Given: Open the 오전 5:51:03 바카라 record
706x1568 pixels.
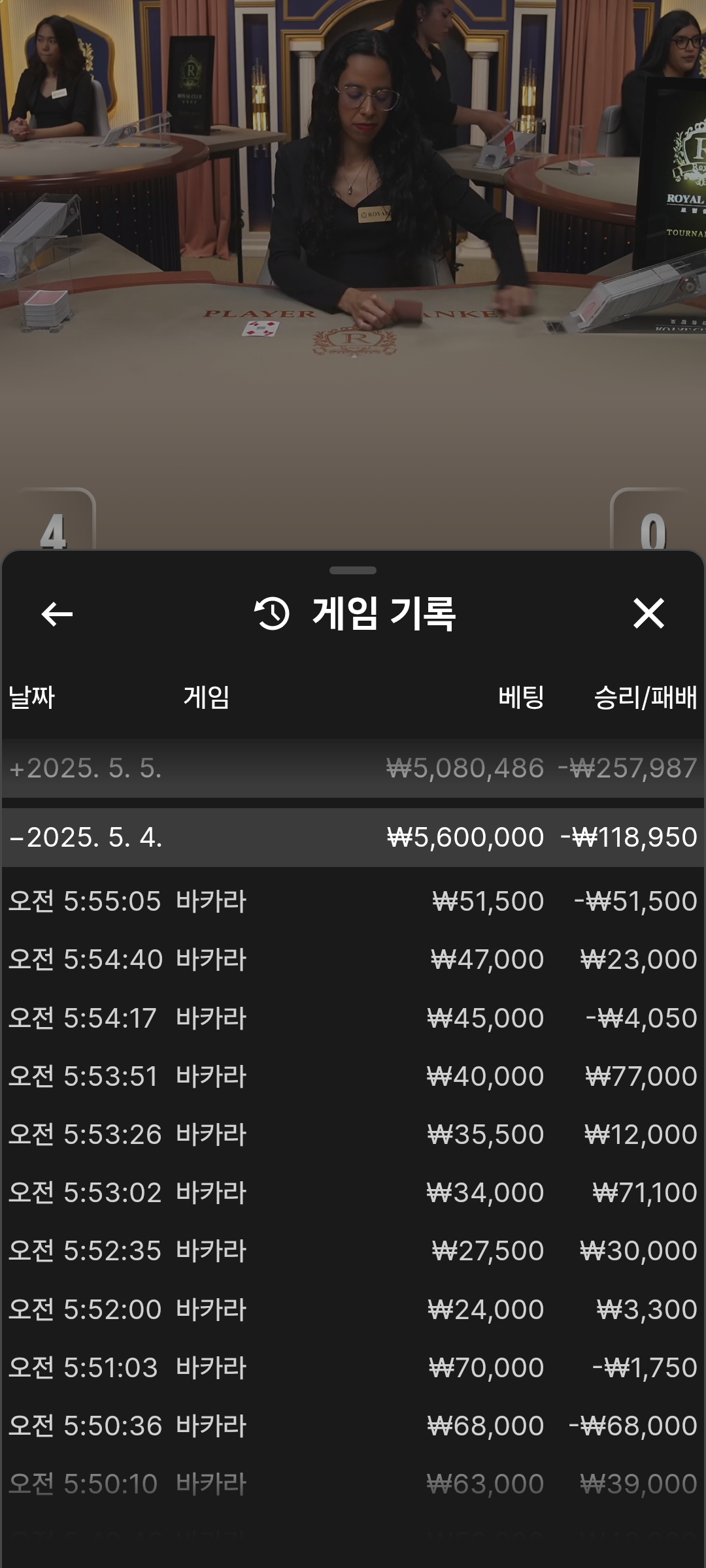Looking at the screenshot, I should (x=353, y=1367).
